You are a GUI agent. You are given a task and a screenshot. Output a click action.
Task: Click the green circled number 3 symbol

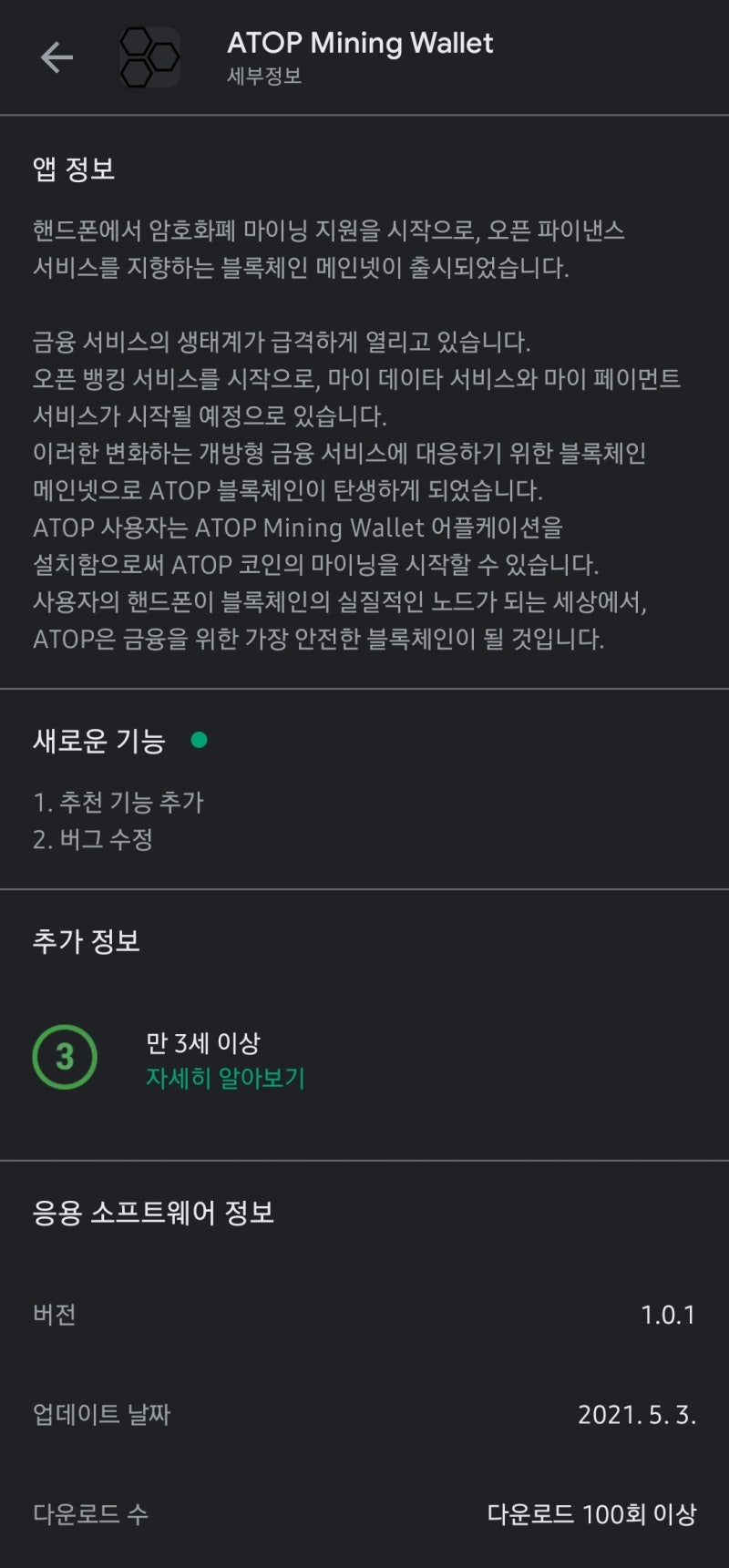(65, 1055)
